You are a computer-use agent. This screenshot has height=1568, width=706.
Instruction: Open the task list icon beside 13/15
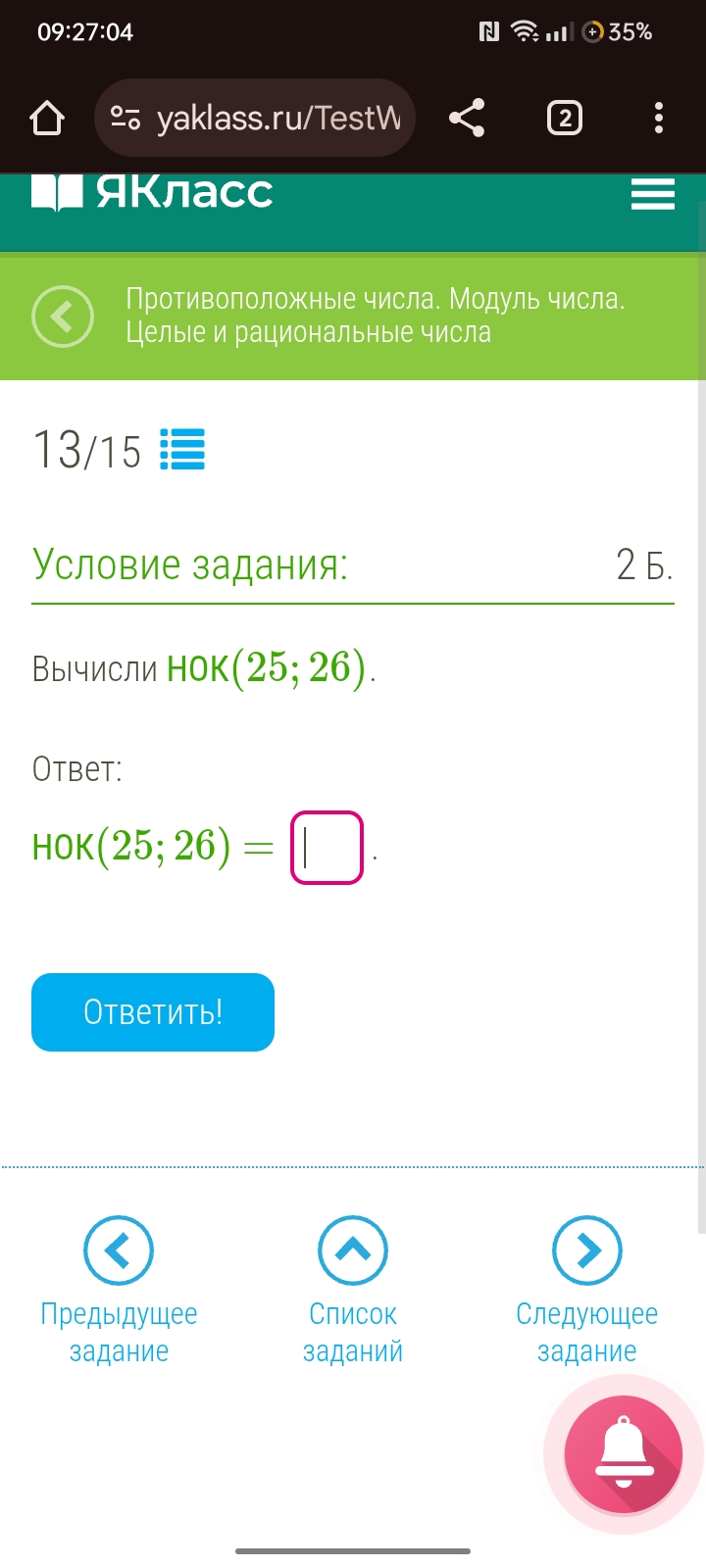182,450
